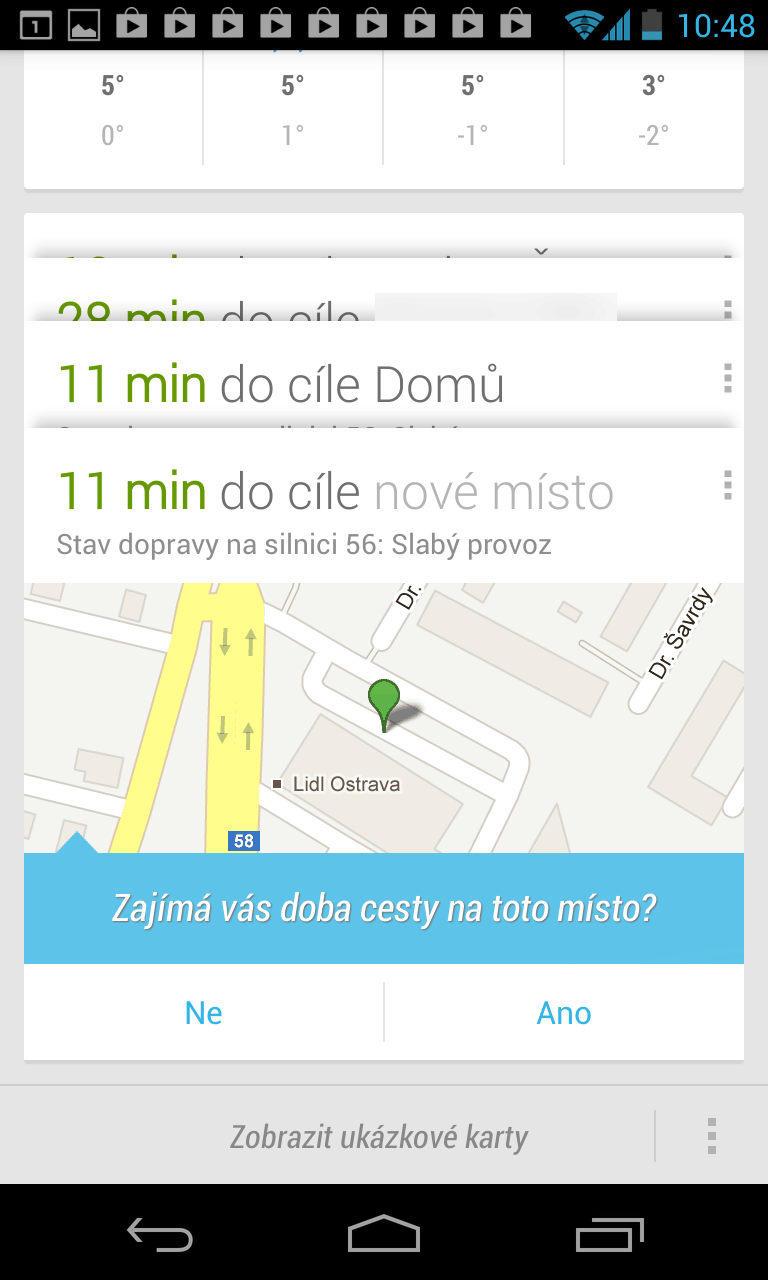Open the bottom bar overflow menu
768x1280 pixels.
tap(711, 1137)
